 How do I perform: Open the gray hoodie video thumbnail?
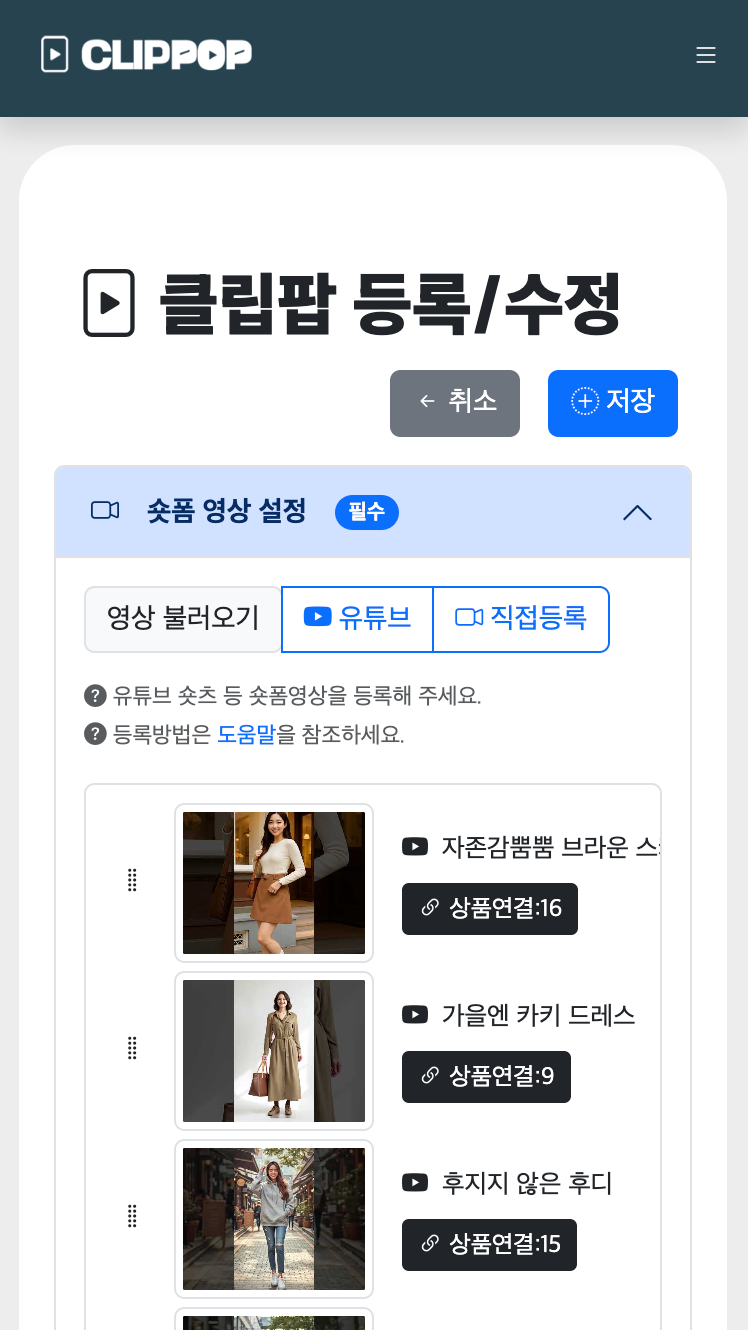click(x=274, y=1219)
